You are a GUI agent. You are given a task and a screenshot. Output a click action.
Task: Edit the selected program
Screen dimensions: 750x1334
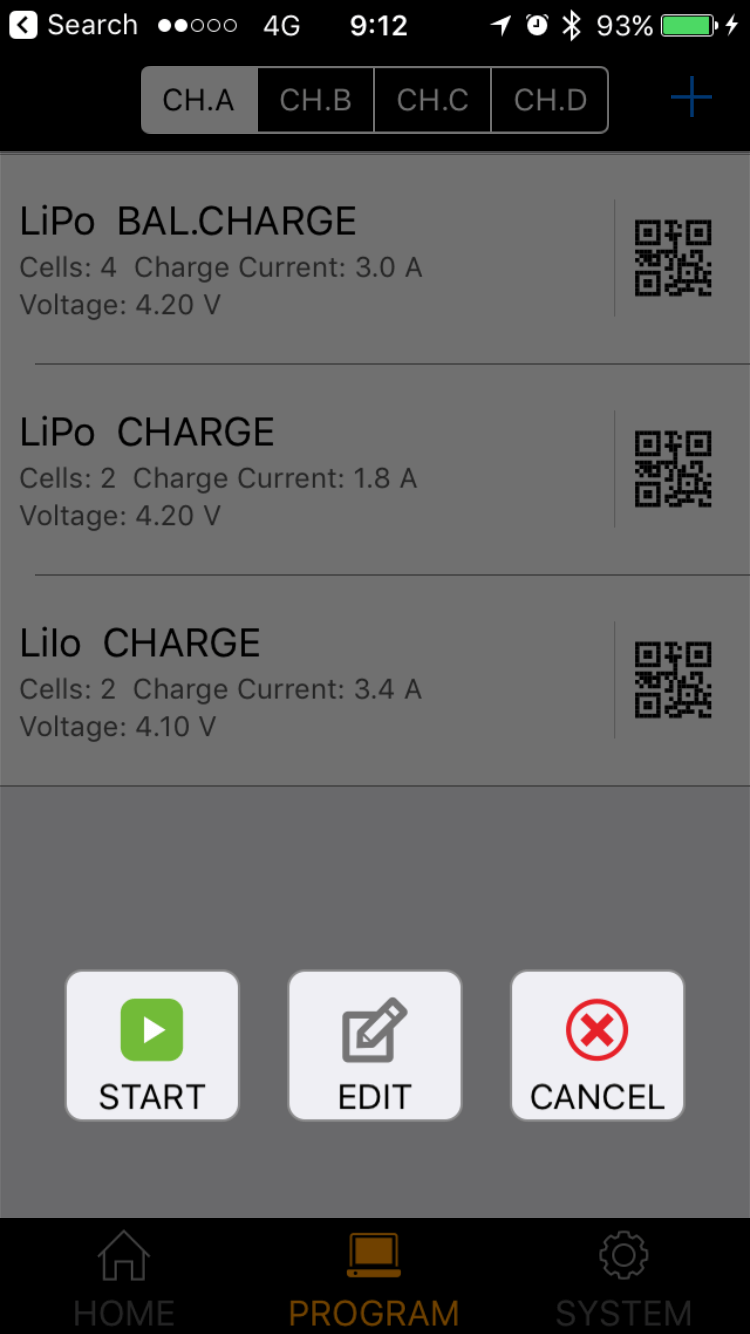(375, 1046)
